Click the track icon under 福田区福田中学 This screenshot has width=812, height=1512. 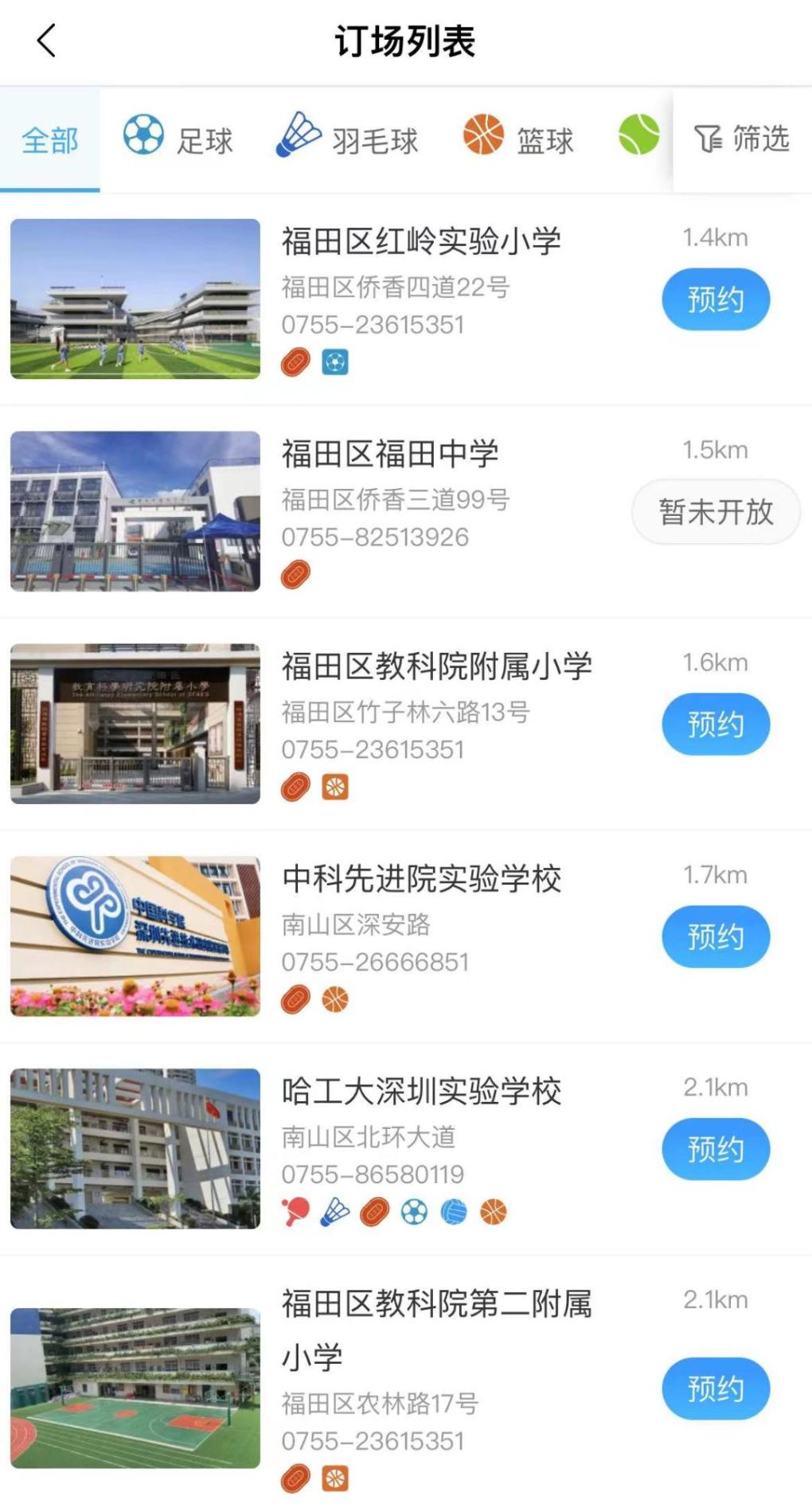295,572
